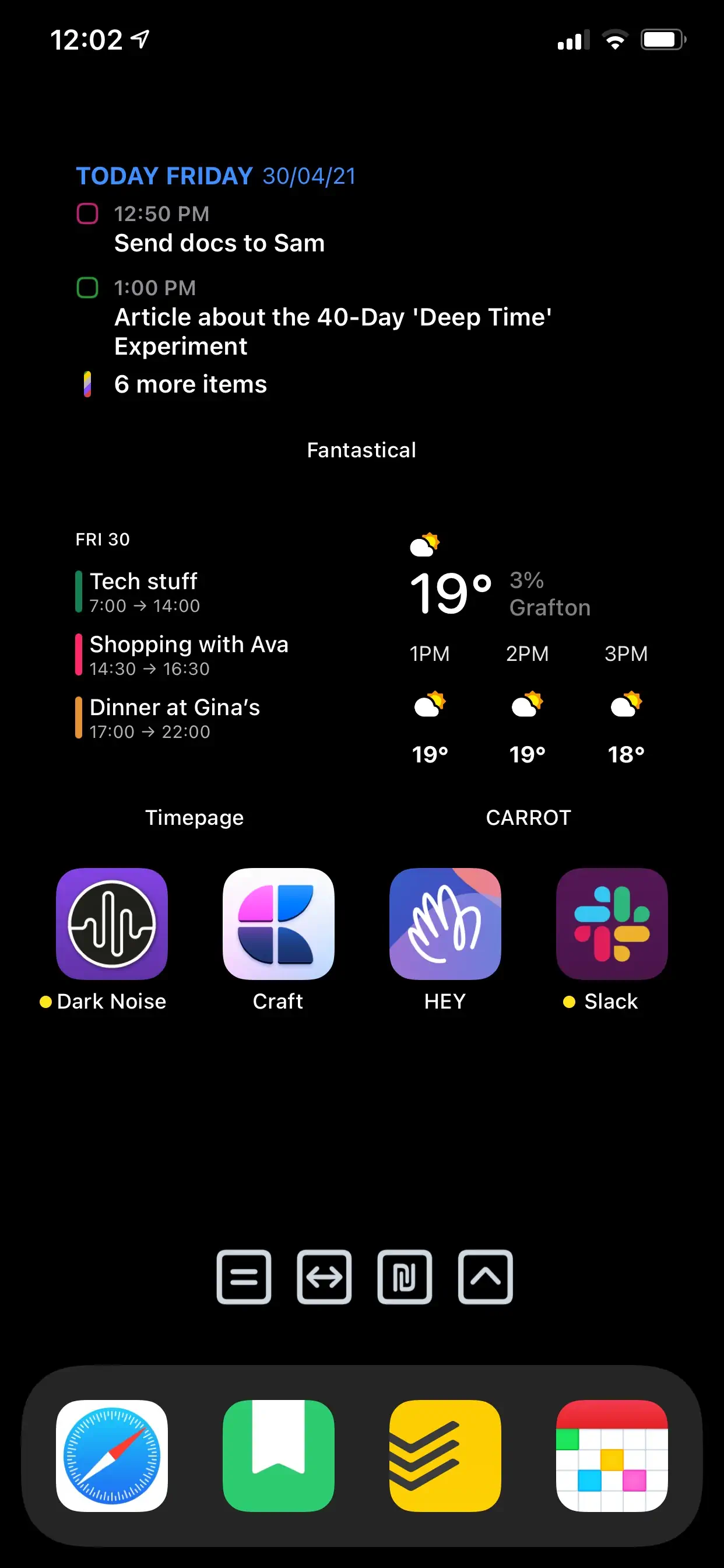
Task: Tap the third page icon
Action: (405, 1277)
